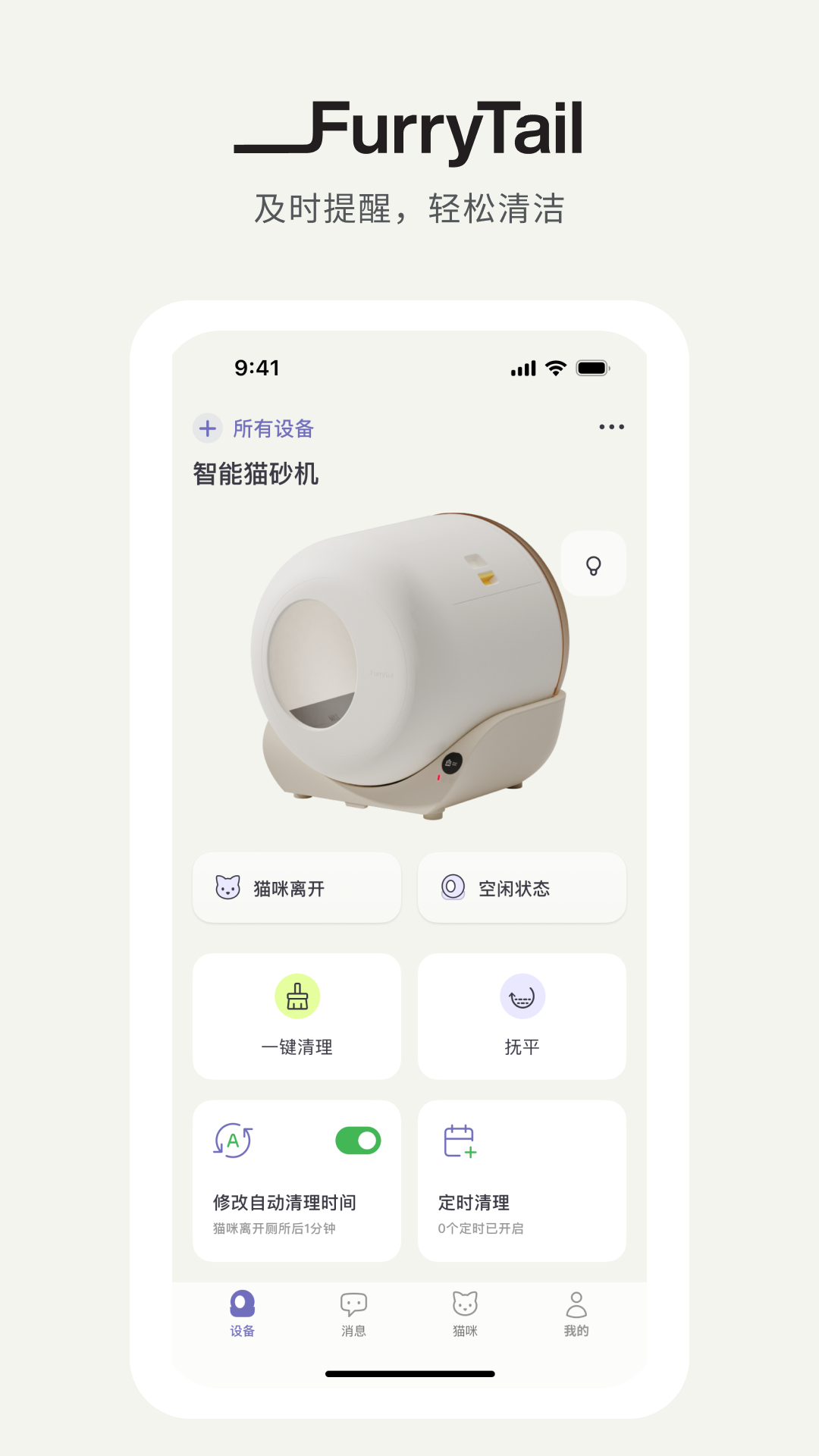Screen dimensions: 819x1456
Task: Tap the 抚平 smoothing icon
Action: (522, 997)
